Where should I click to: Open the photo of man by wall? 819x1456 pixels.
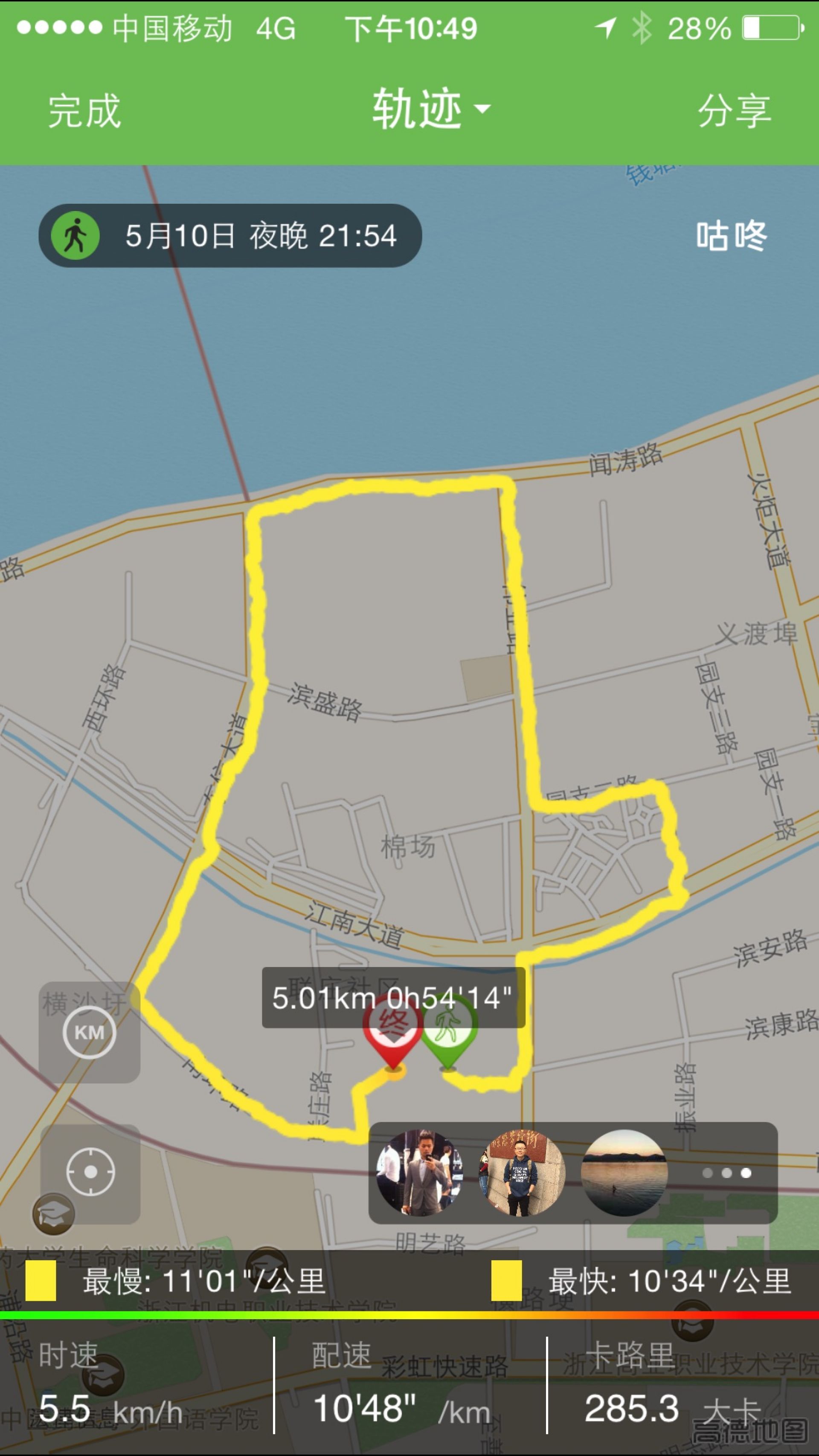pos(522,1173)
